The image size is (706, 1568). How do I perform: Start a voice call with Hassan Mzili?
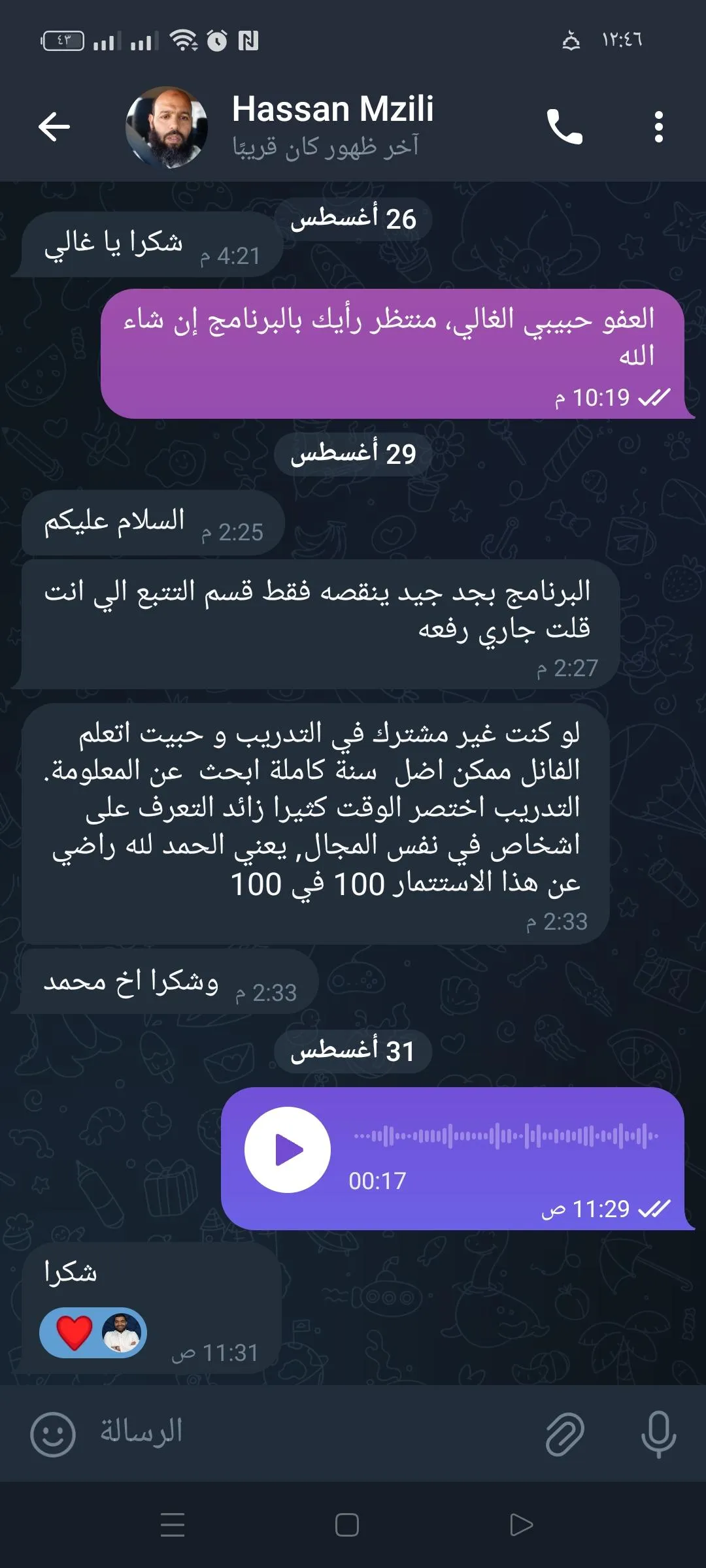coord(564,127)
